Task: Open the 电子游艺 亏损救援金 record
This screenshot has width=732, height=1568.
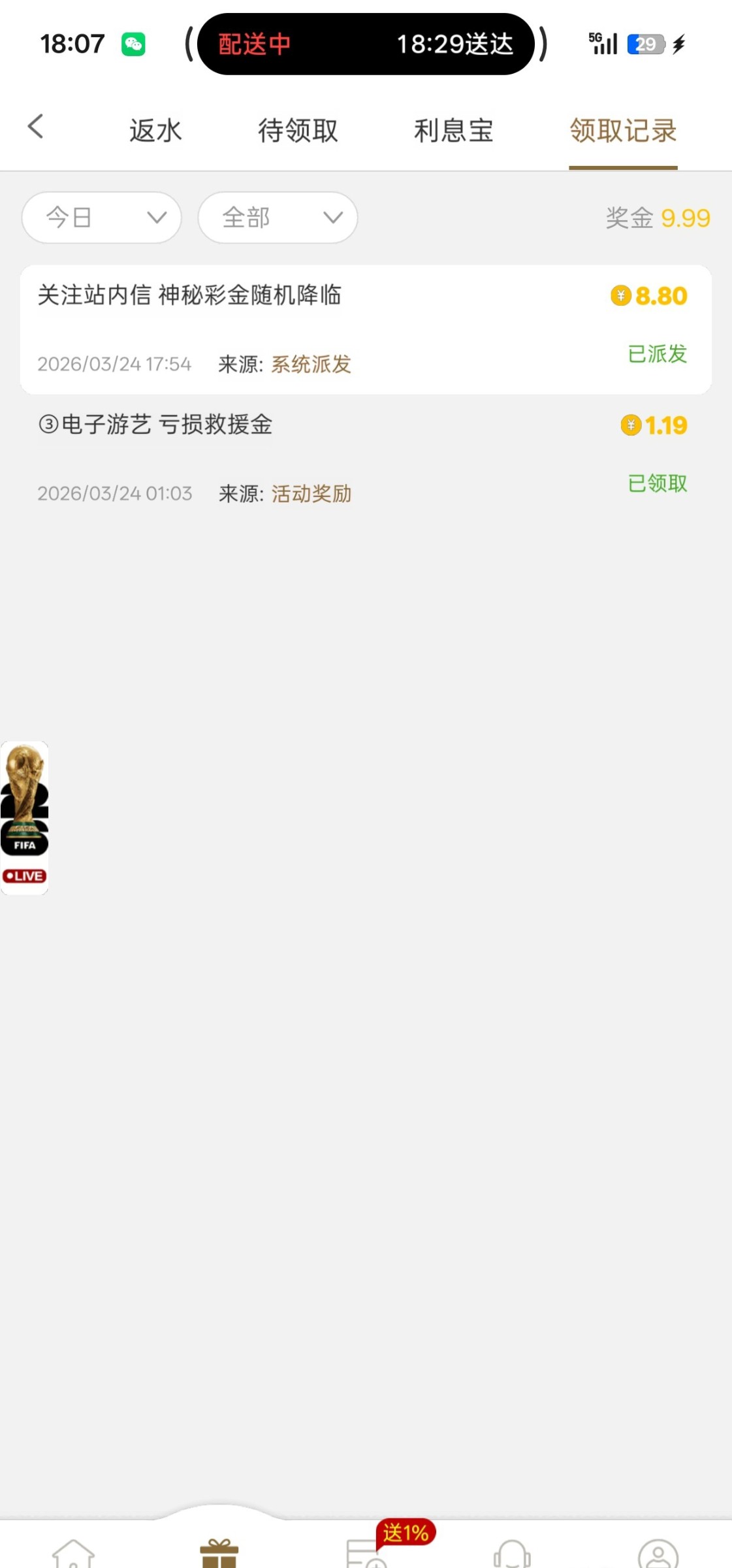Action: pos(366,457)
